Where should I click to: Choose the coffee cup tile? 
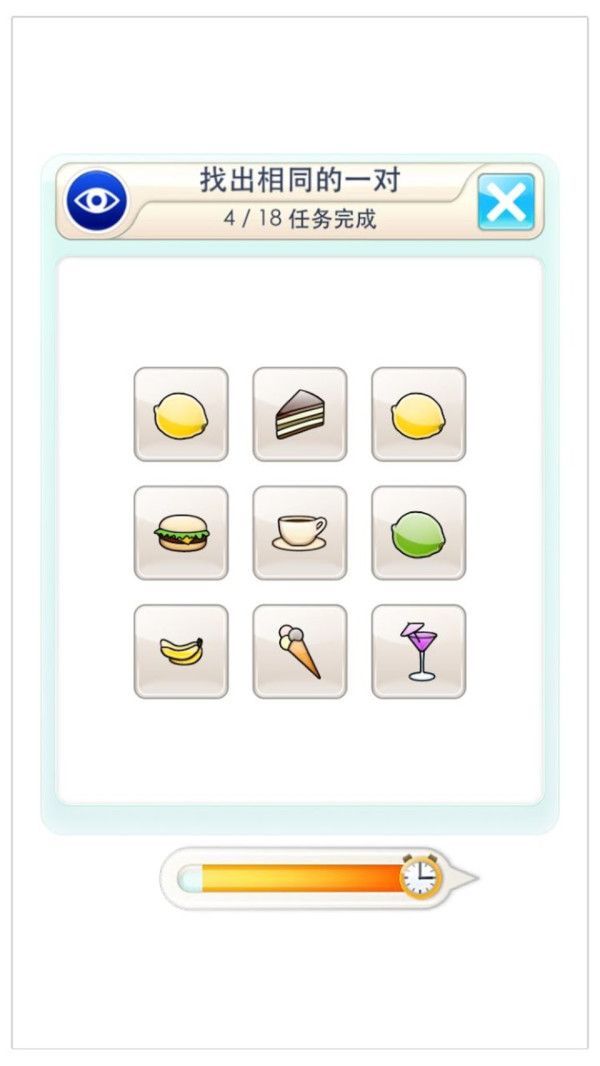click(299, 533)
